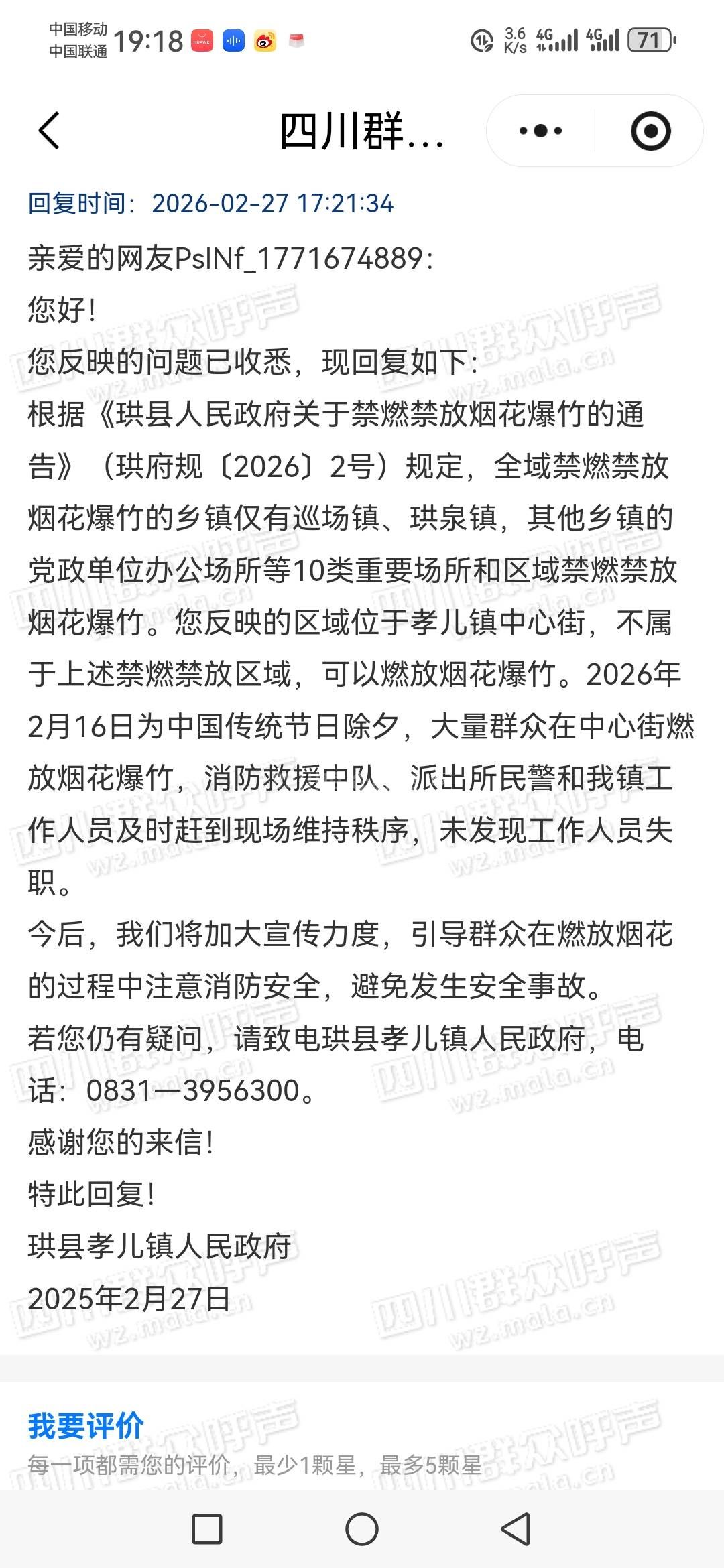This screenshot has height=1568, width=724.
Task: Go back using the top-left arrow
Action: (50, 130)
